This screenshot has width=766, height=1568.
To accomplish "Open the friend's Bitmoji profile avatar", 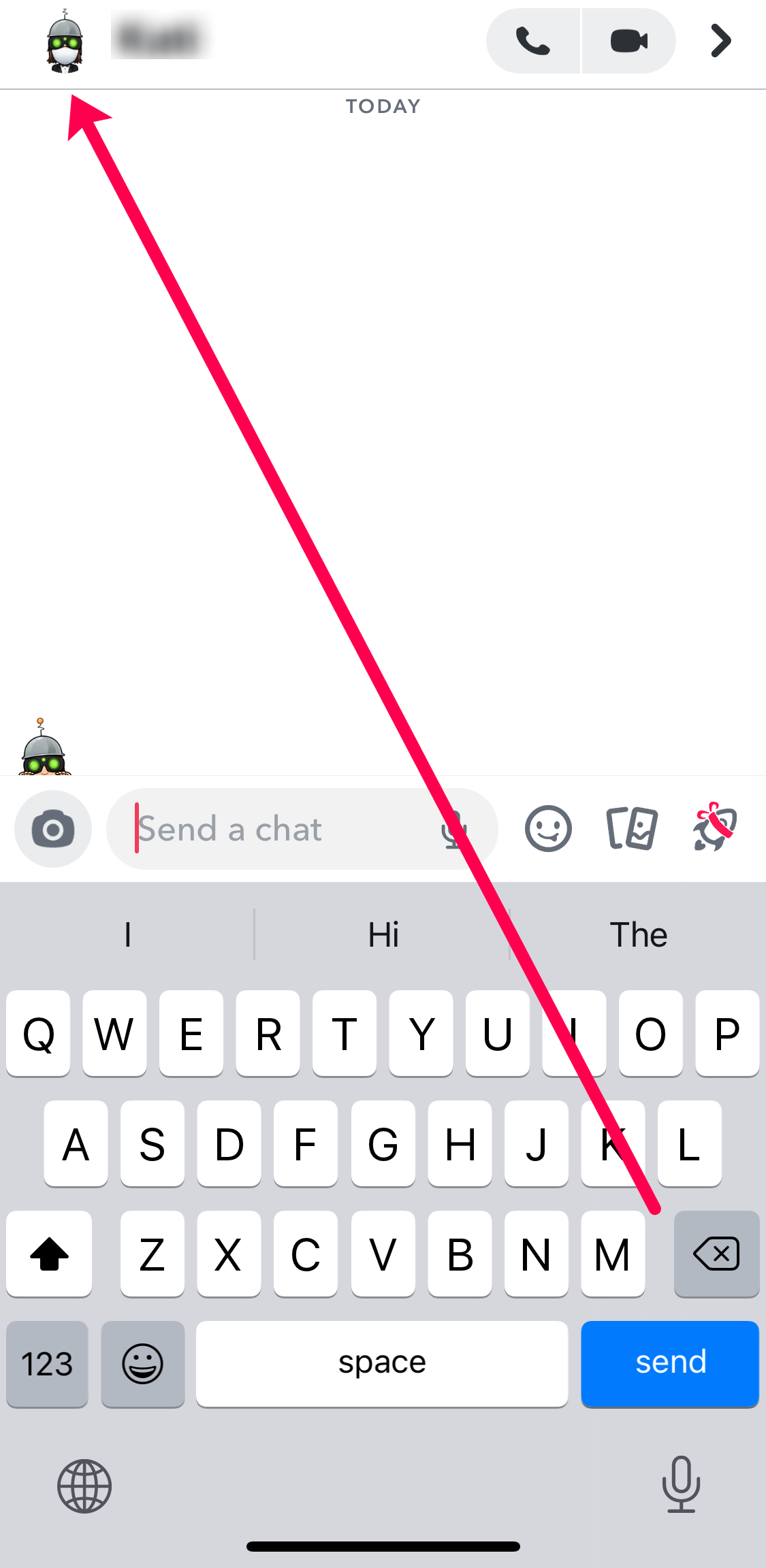I will pyautogui.click(x=65, y=42).
